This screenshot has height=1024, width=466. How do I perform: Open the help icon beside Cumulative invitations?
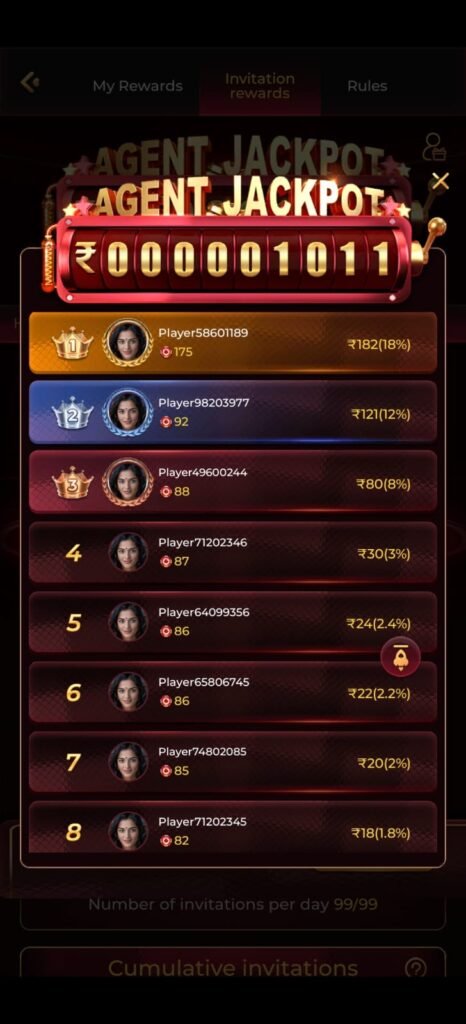[416, 967]
